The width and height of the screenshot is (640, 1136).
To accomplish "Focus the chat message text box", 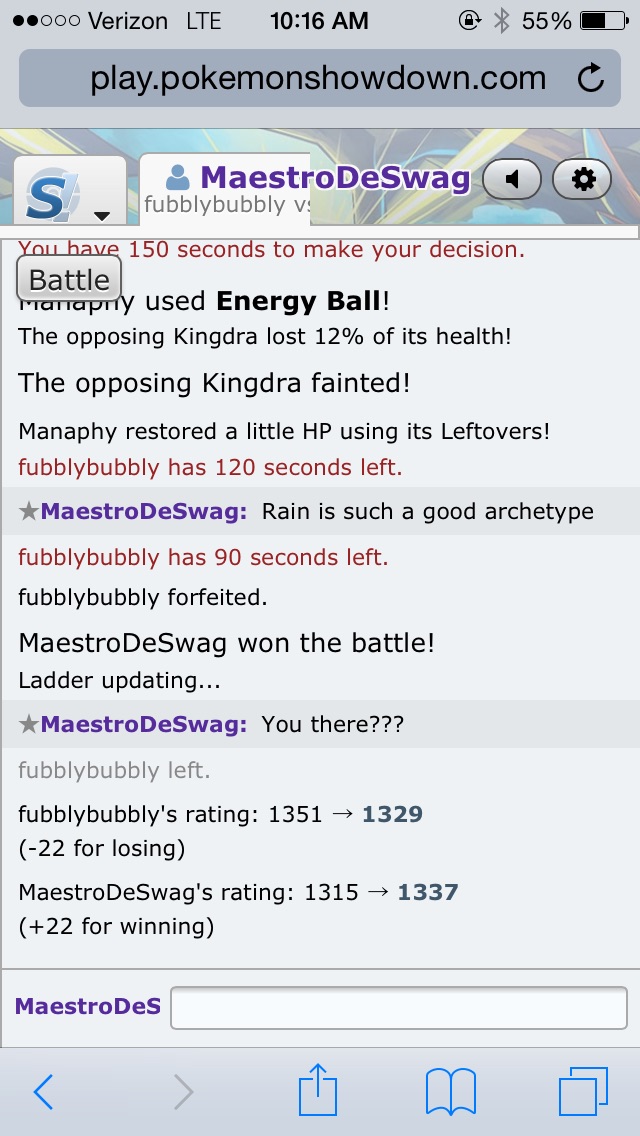I will tap(398, 1007).
